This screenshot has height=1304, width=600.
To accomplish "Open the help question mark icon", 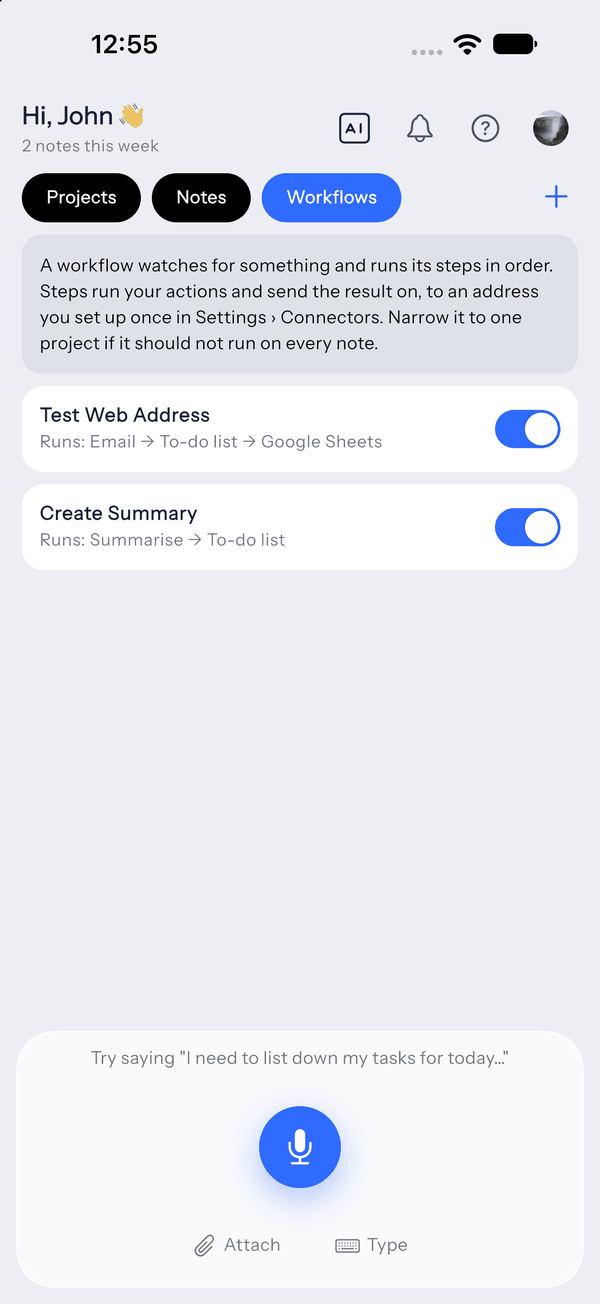I will [x=485, y=128].
